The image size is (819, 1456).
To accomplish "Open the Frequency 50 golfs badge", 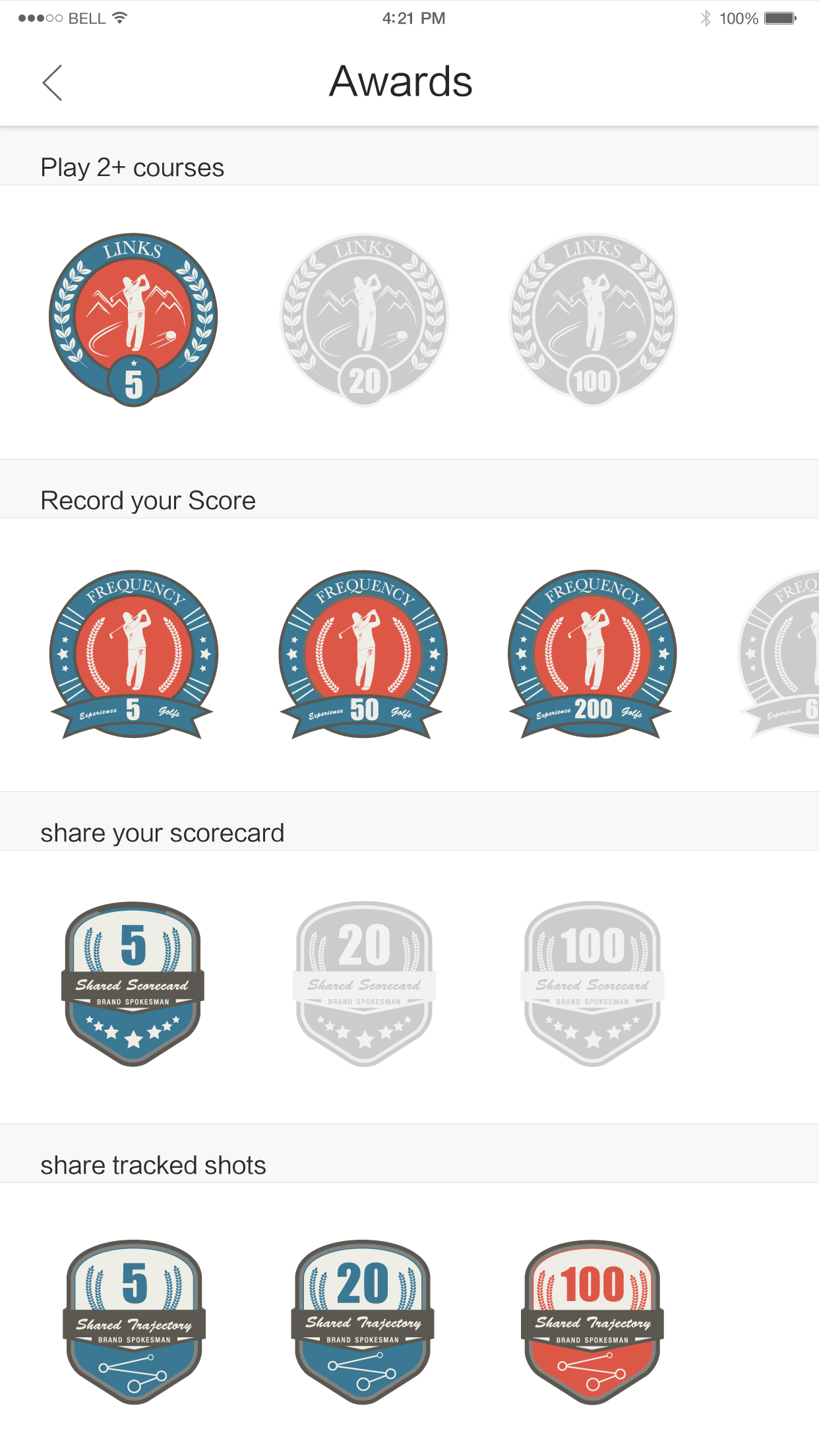I will 363,654.
